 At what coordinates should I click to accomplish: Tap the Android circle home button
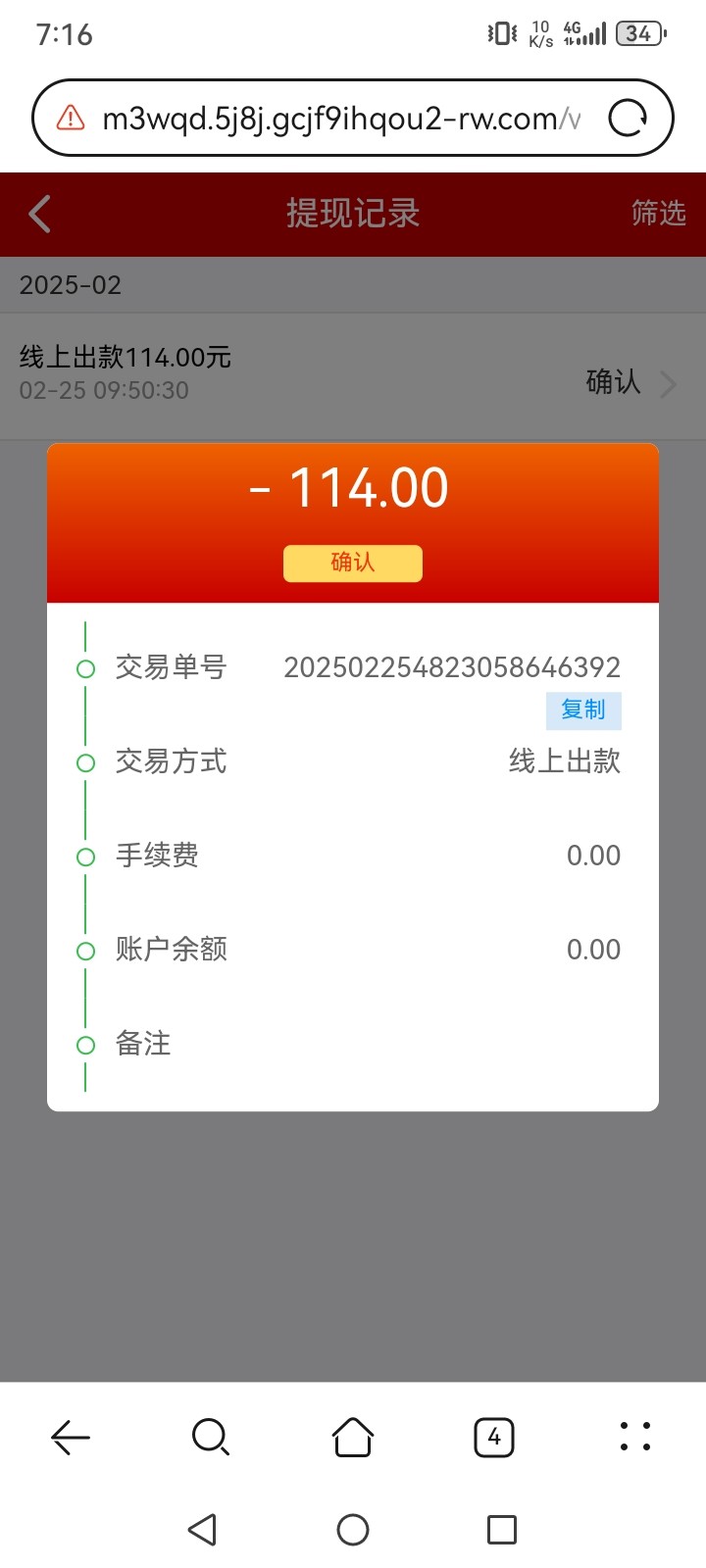(353, 1529)
